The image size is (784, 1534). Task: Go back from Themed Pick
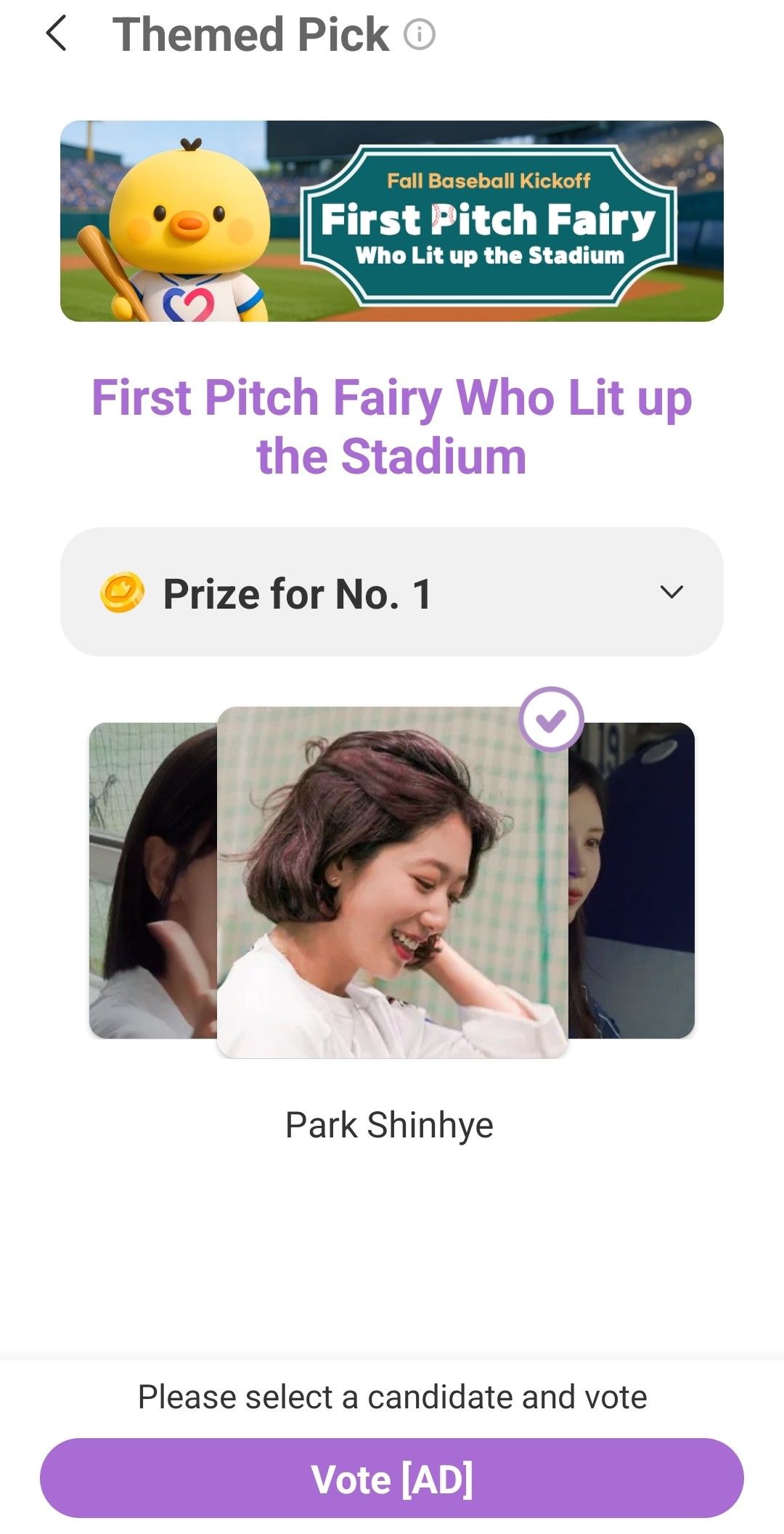57,33
